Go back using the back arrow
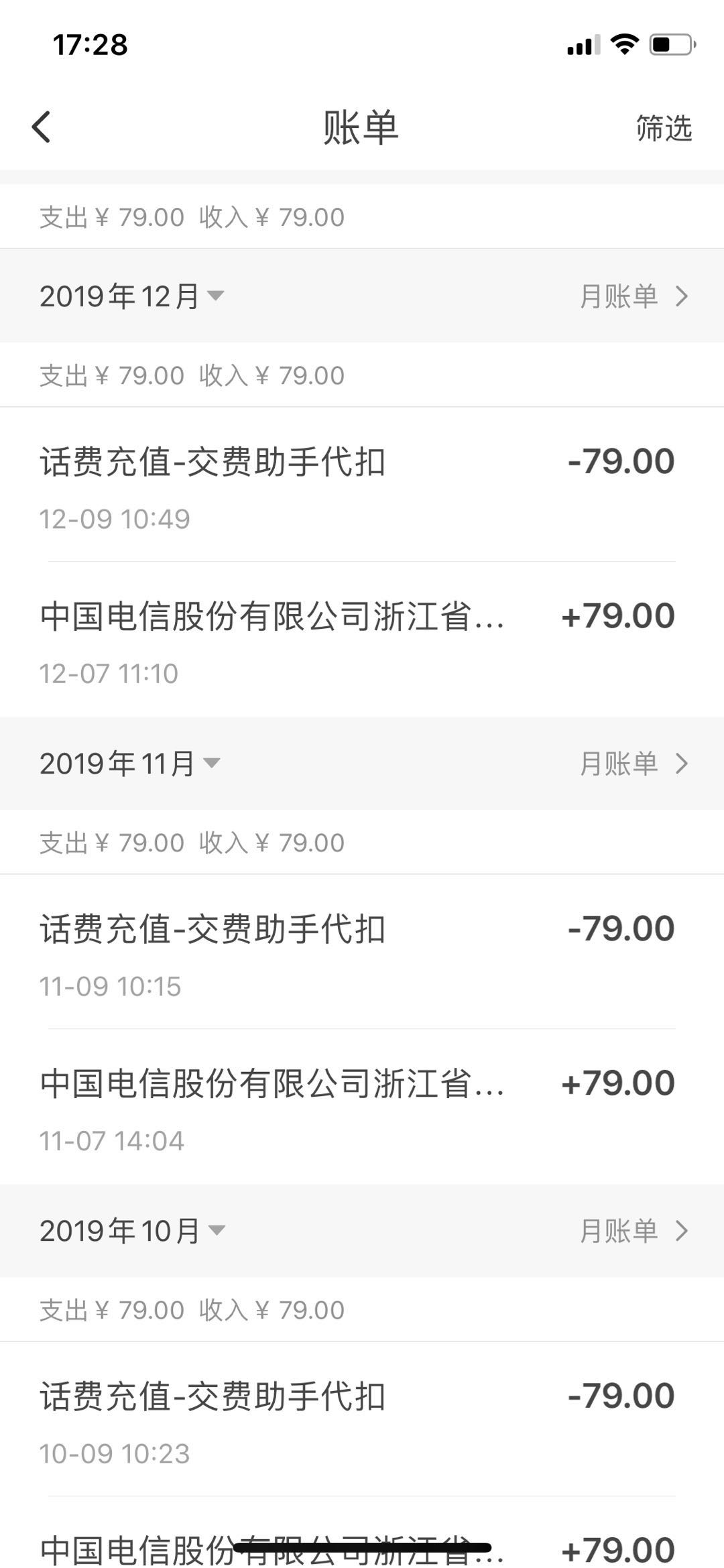The width and height of the screenshot is (724, 1568). click(x=42, y=127)
